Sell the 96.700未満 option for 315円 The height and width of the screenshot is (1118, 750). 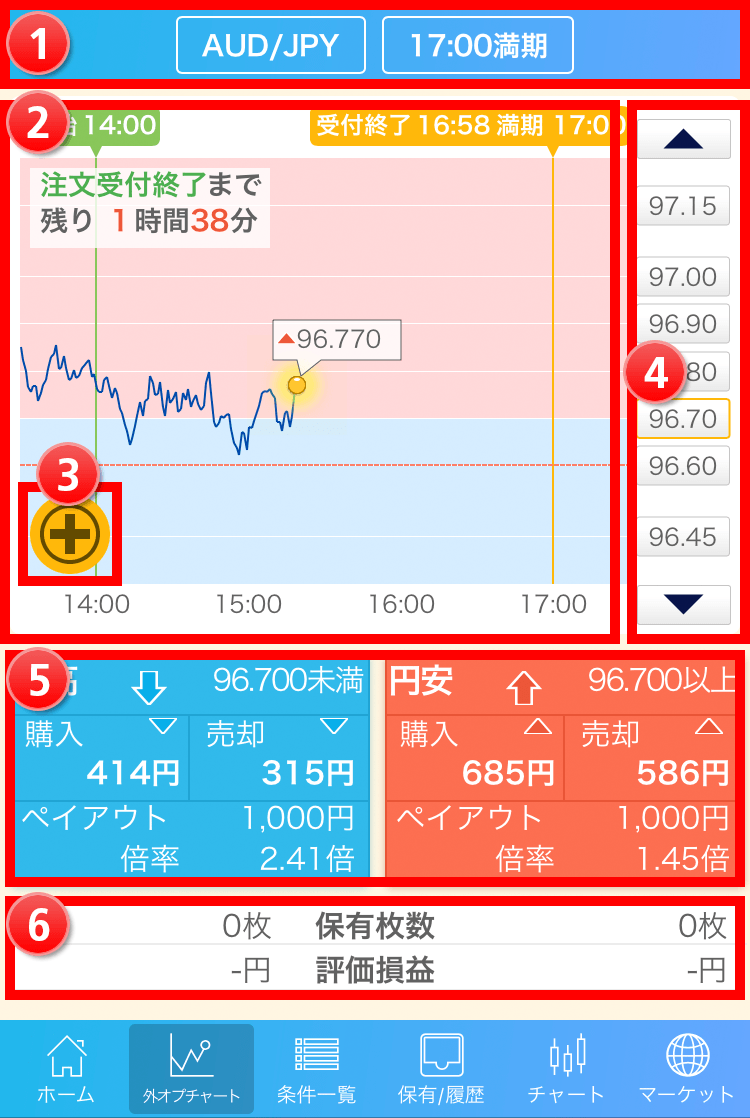pos(279,756)
